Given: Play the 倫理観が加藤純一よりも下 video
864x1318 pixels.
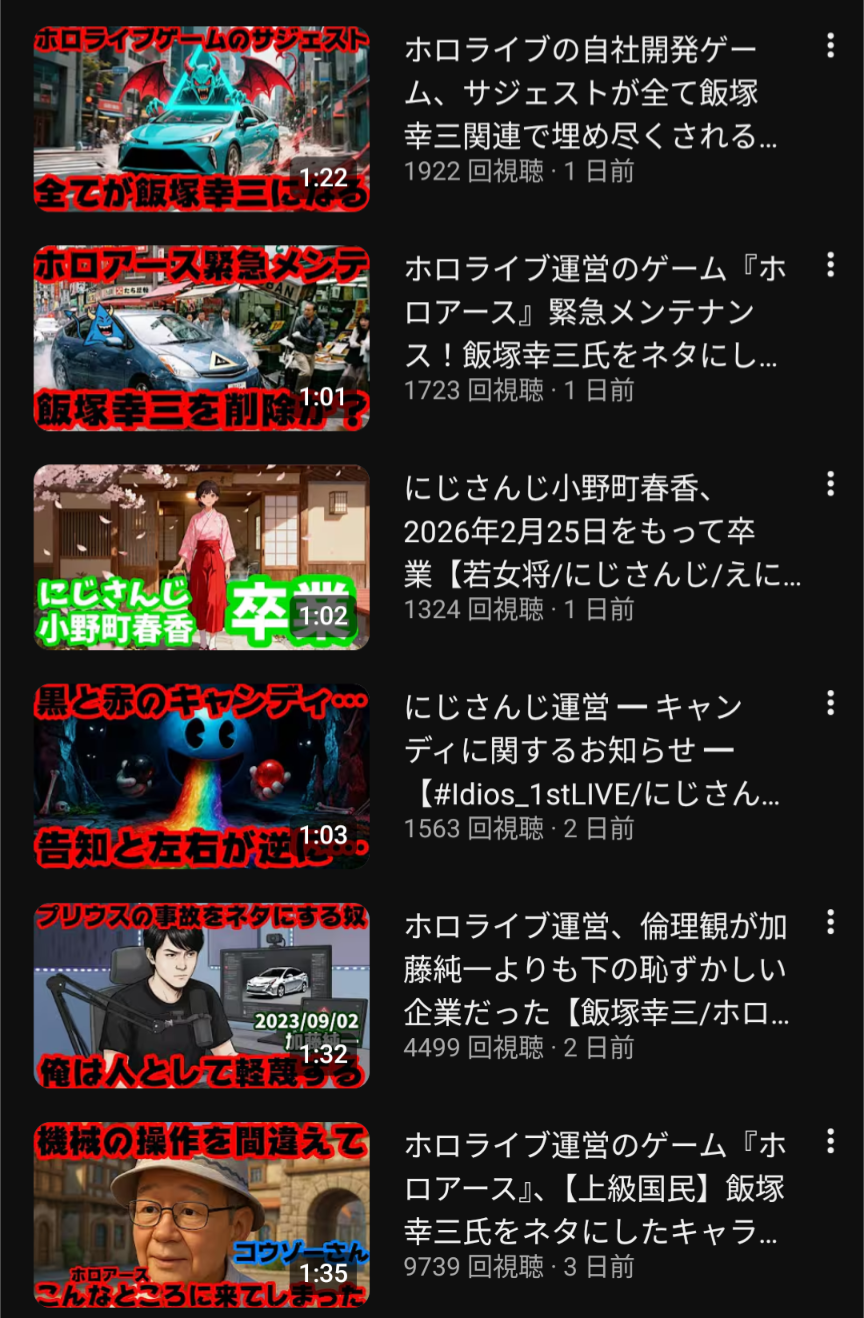Looking at the screenshot, I should click(201, 995).
